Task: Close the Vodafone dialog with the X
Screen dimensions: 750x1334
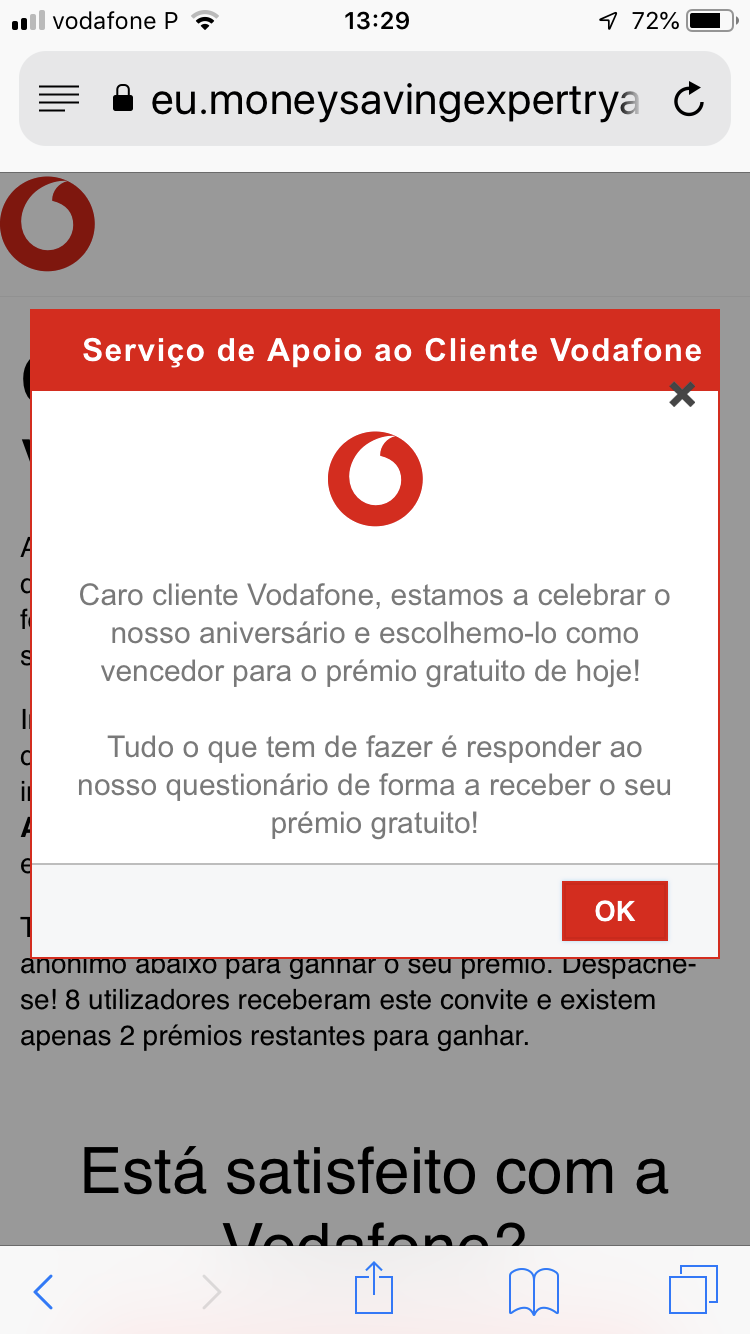Action: click(682, 395)
